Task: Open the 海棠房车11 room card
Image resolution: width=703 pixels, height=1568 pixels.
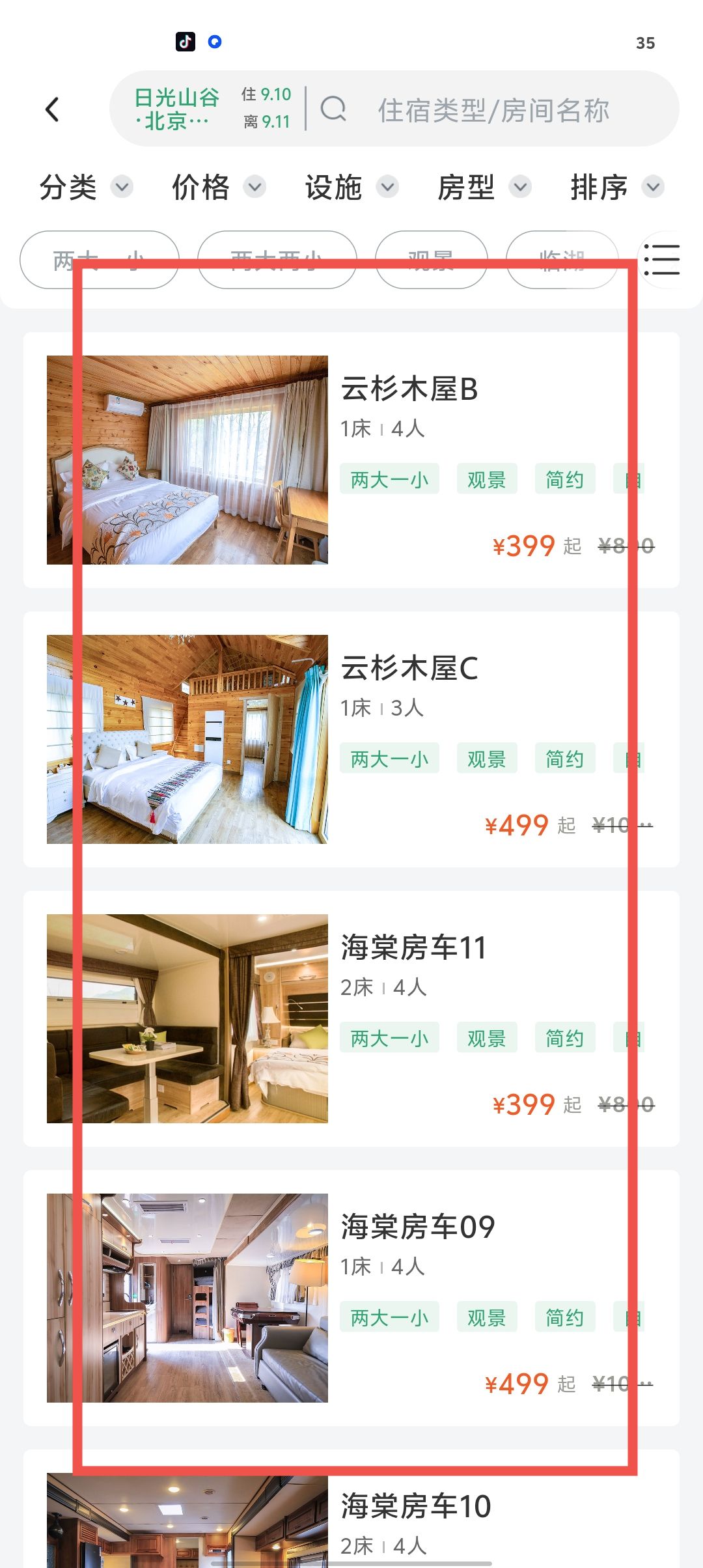Action: [x=351, y=1018]
